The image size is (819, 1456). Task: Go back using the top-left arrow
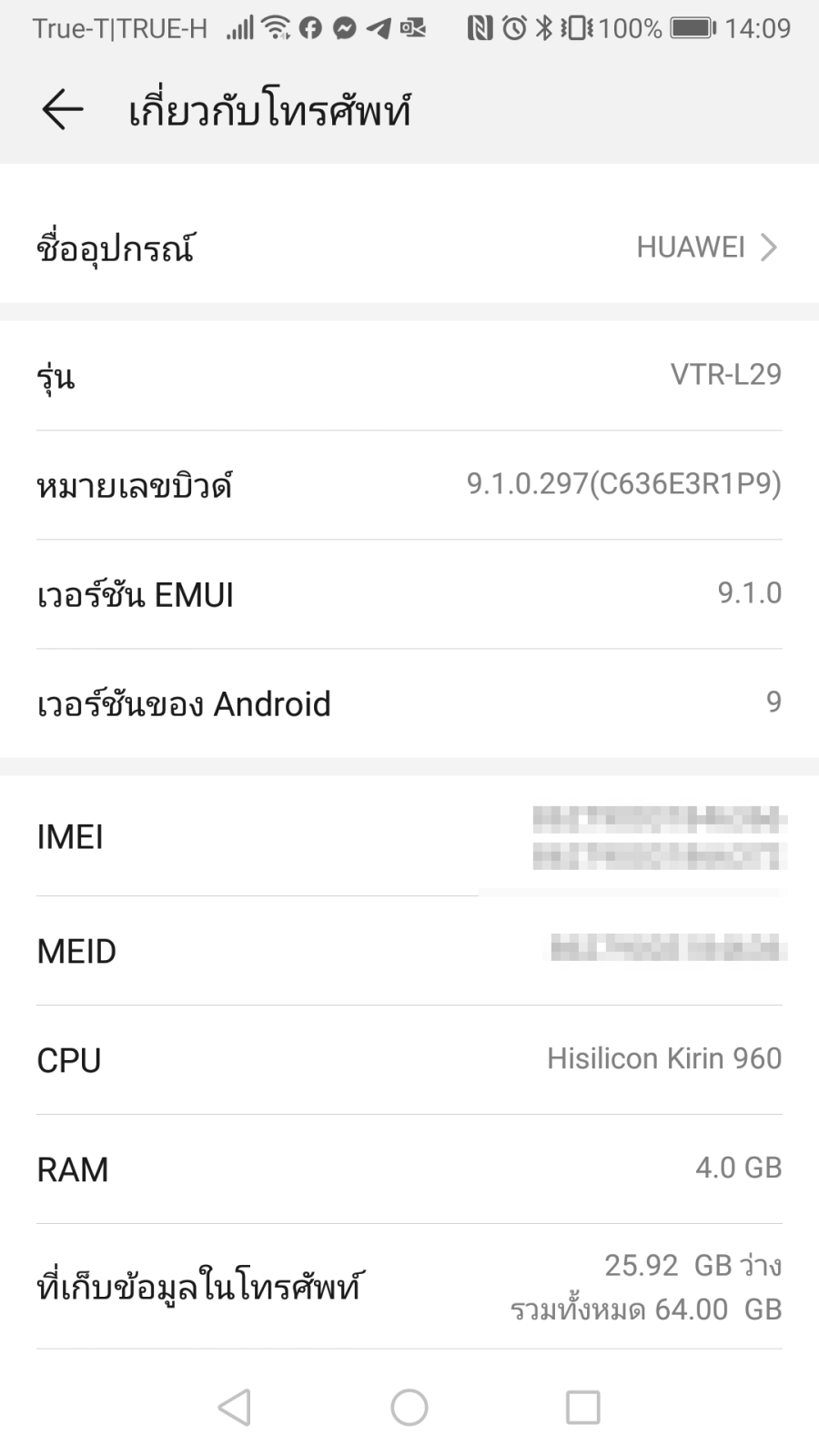coord(63,110)
